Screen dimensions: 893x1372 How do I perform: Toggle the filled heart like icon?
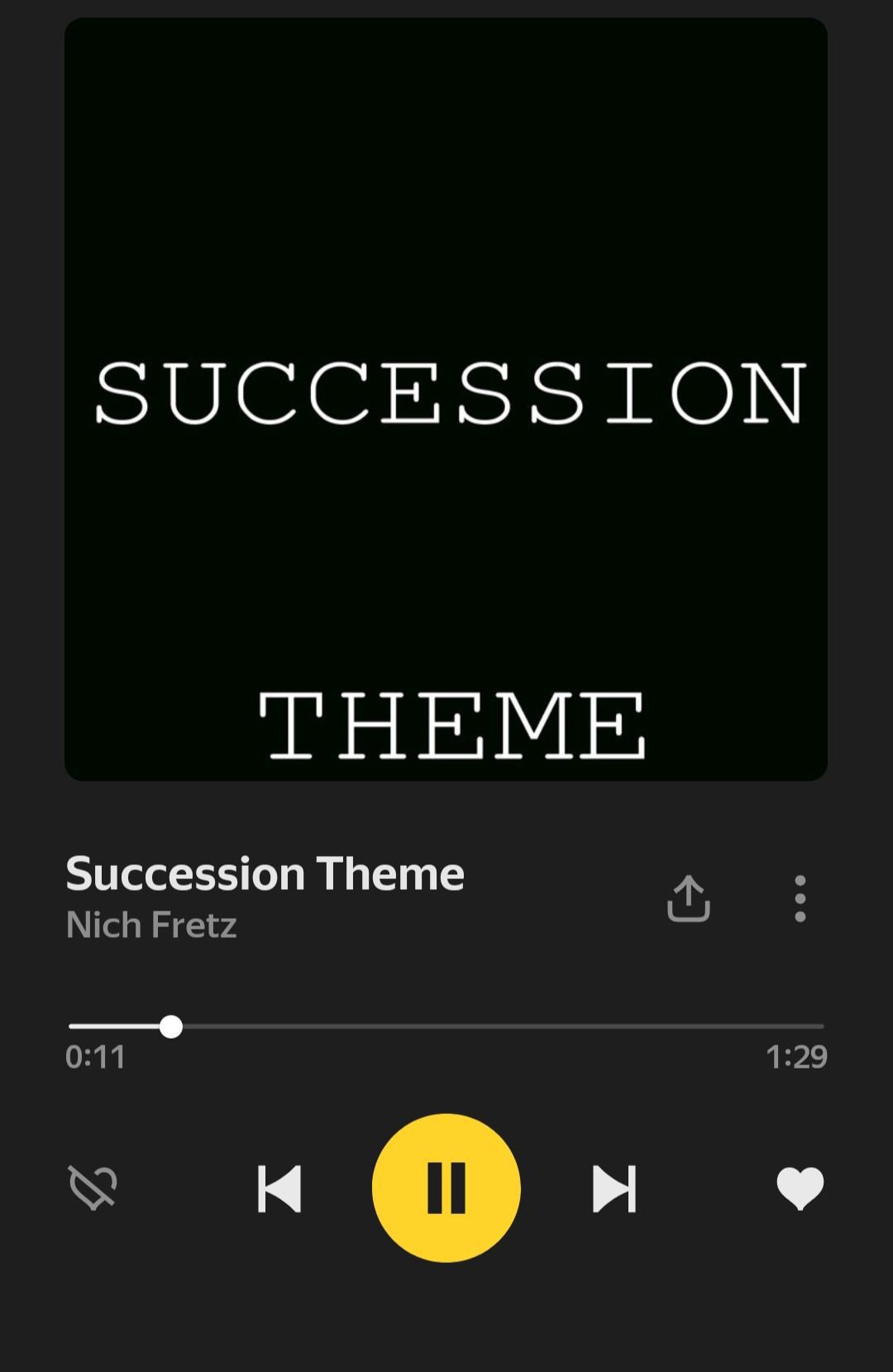(x=800, y=1188)
